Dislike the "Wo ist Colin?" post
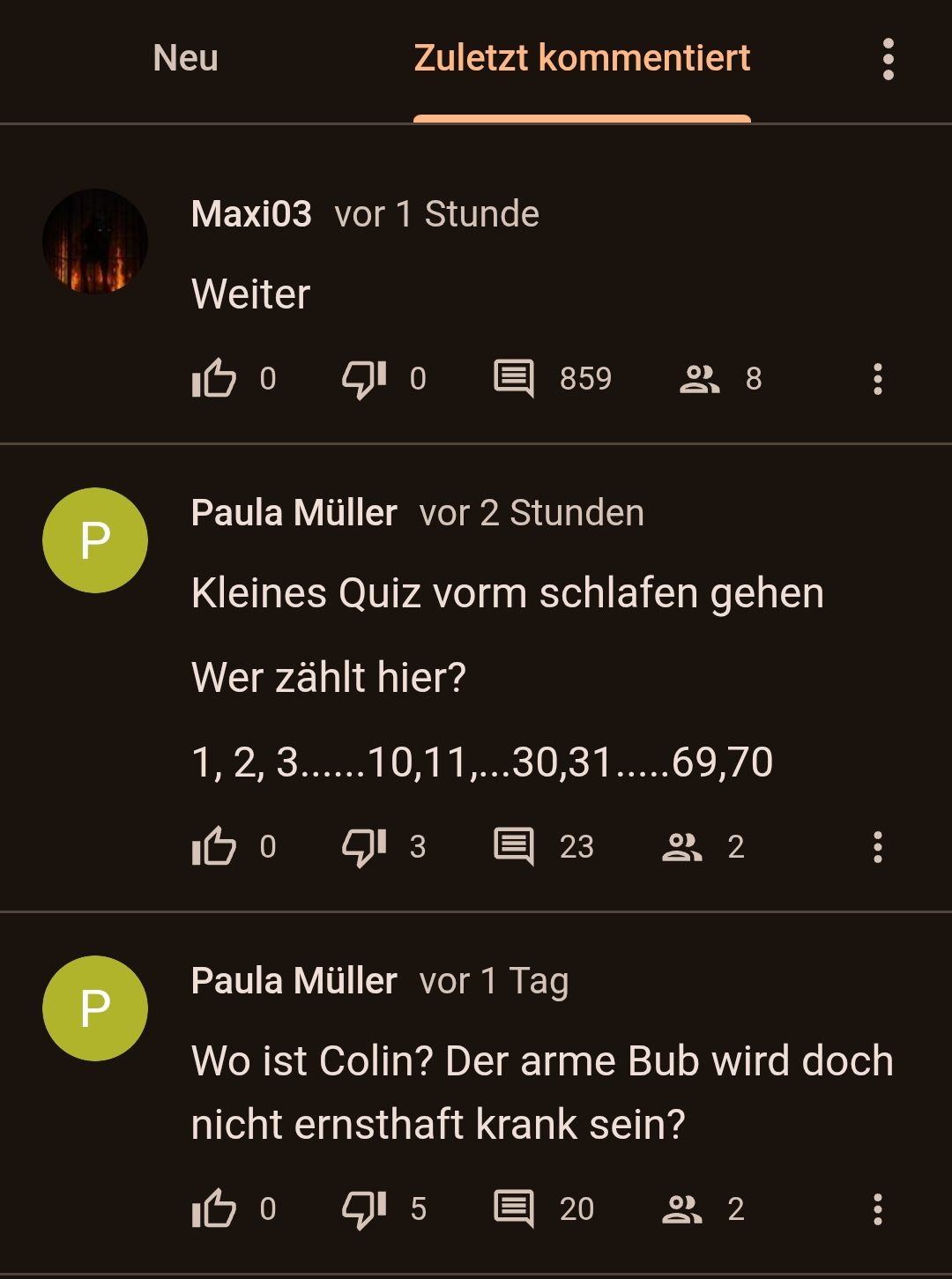 pos(364,1208)
